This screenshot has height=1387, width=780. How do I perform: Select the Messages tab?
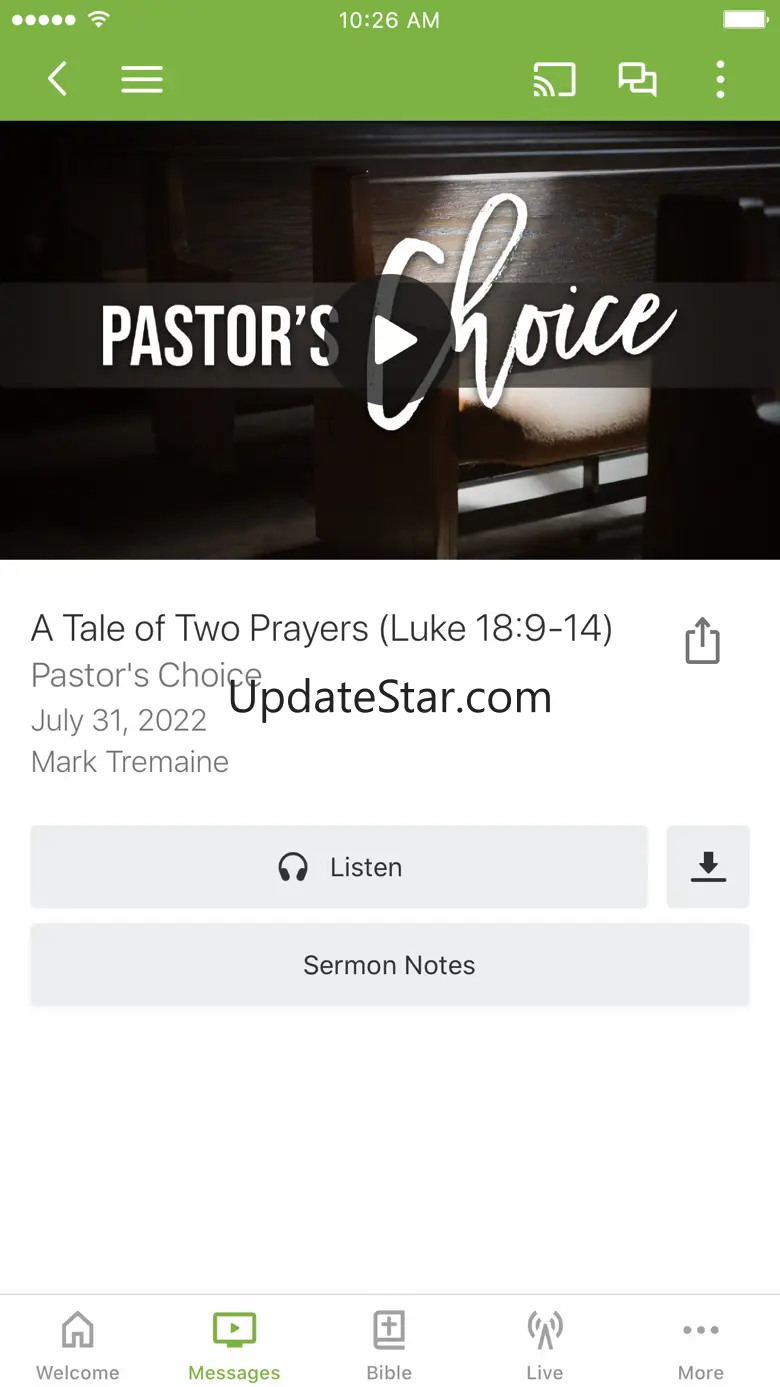(x=234, y=1345)
